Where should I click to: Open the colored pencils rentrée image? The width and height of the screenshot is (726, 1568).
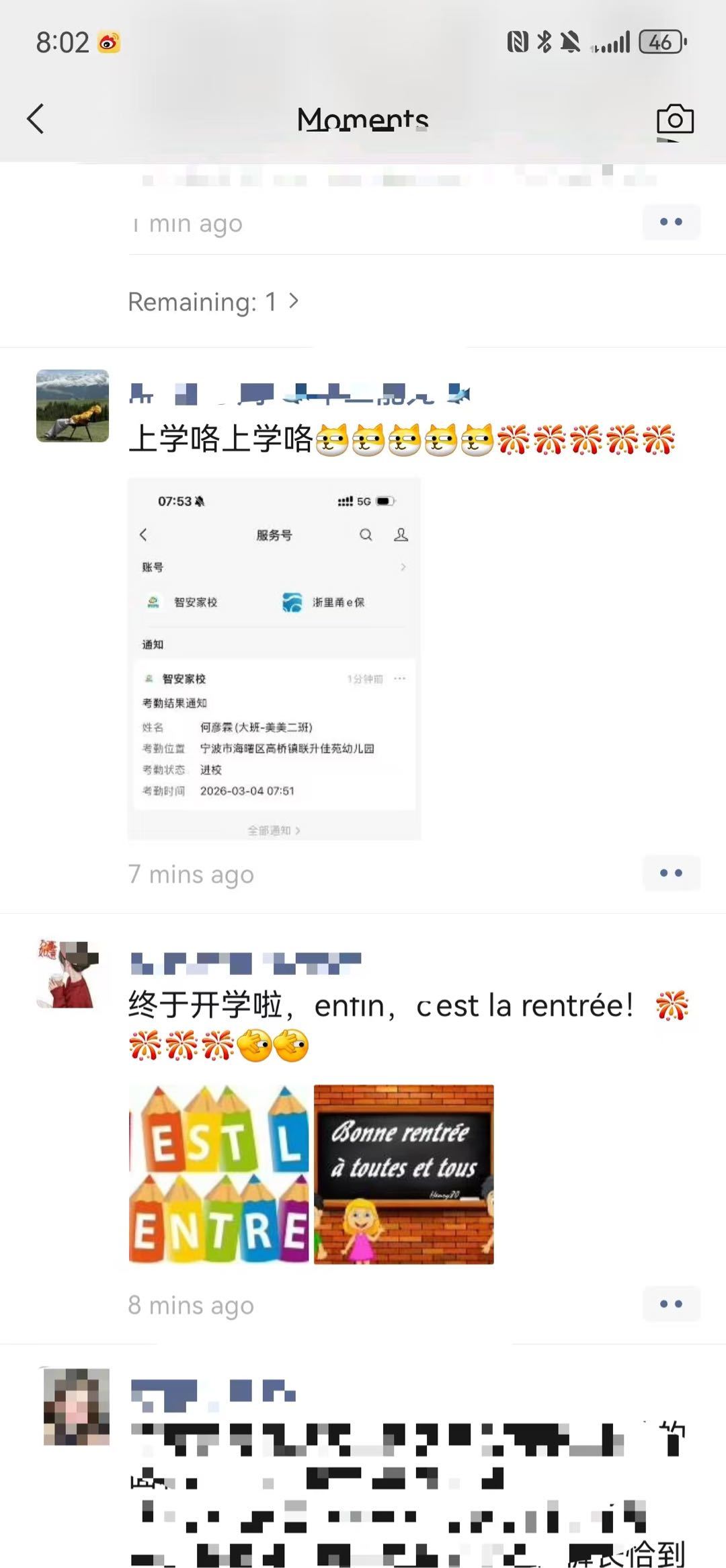coord(219,1174)
